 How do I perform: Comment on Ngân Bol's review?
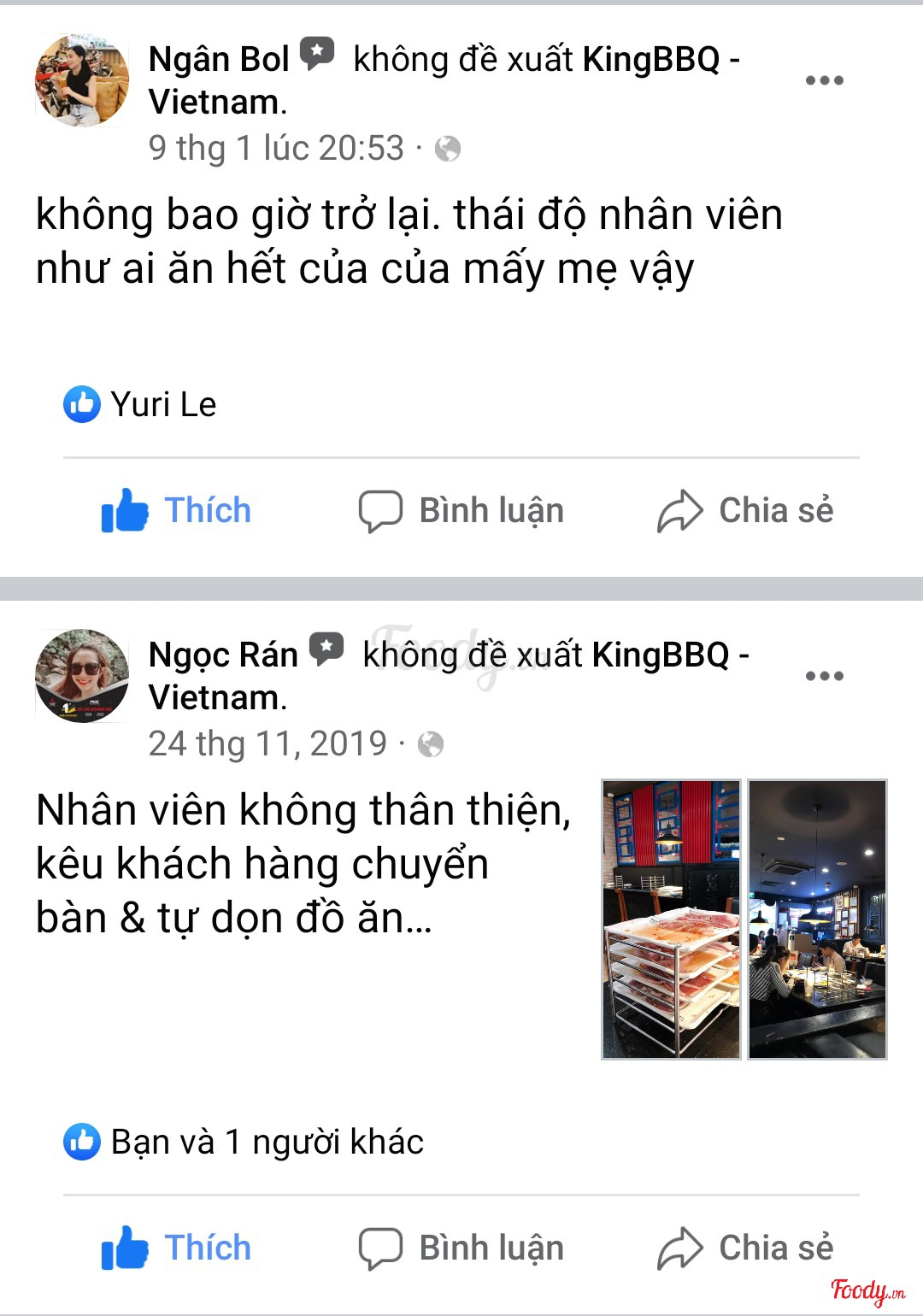coord(461,510)
